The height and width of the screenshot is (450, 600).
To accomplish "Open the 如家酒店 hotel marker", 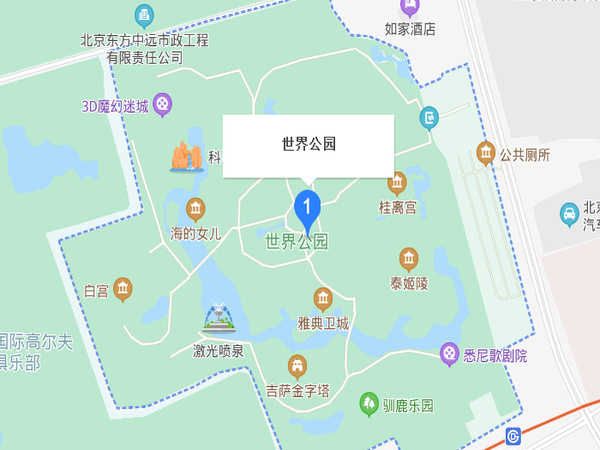I will click(x=410, y=8).
